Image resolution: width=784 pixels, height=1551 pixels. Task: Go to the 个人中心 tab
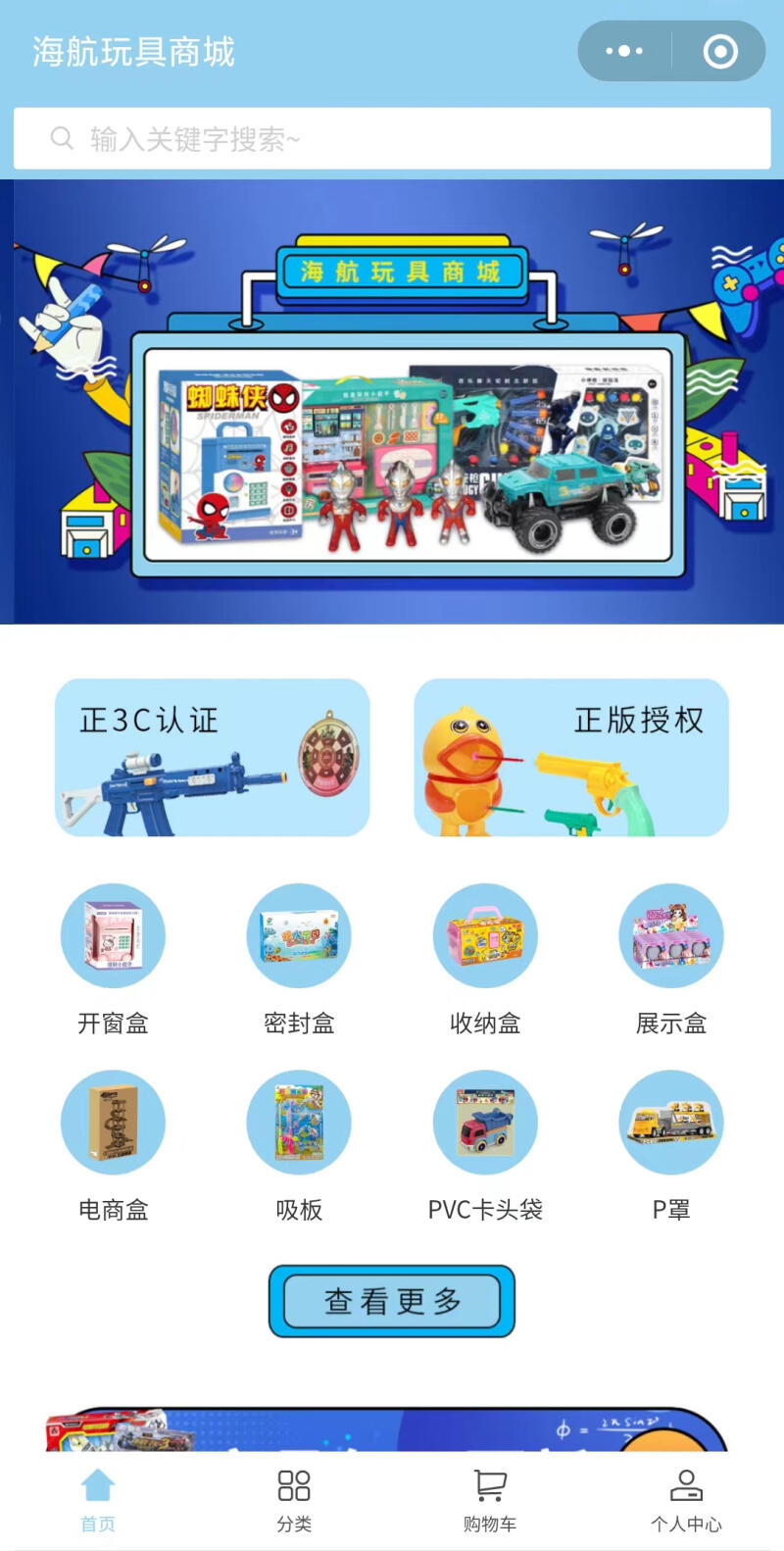point(686,1500)
